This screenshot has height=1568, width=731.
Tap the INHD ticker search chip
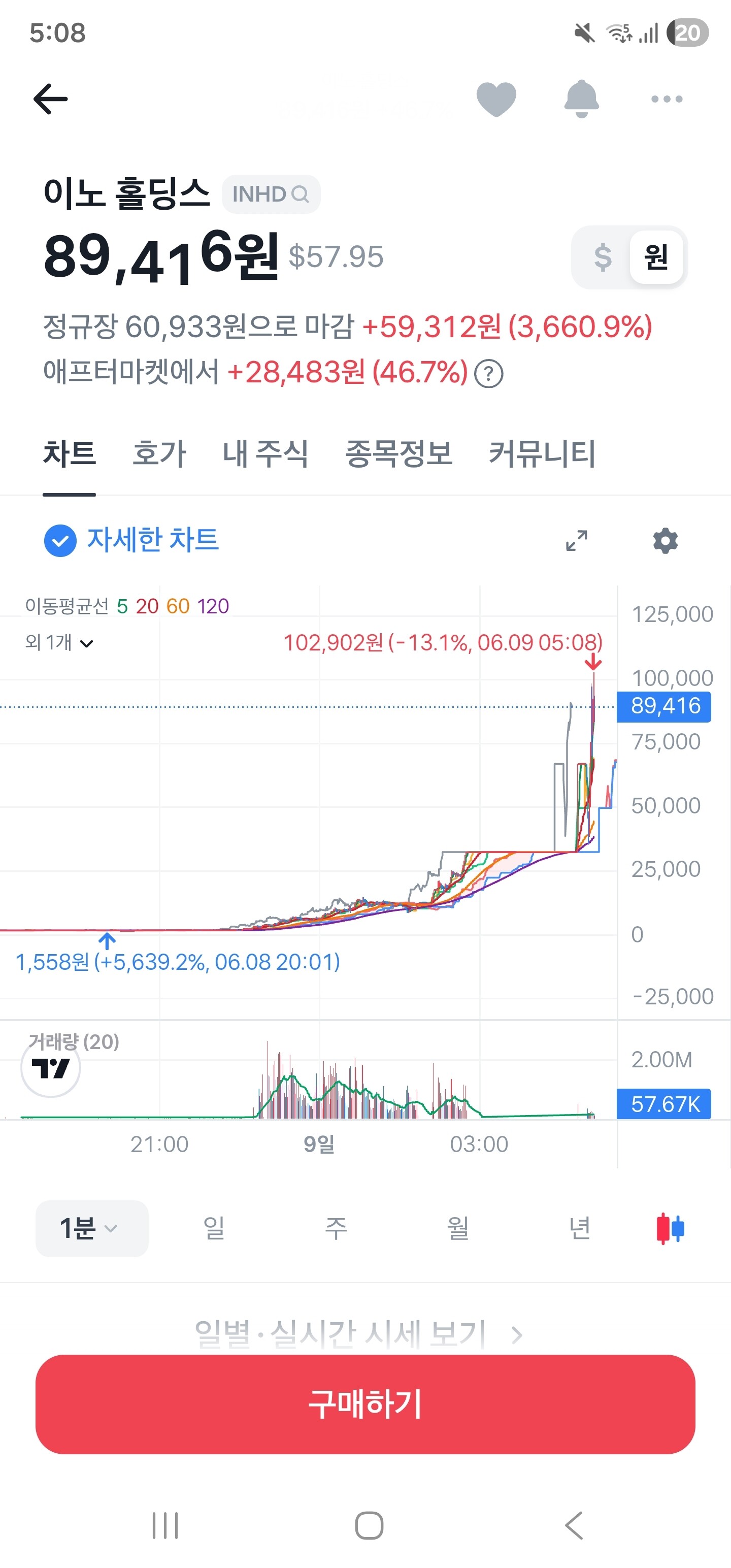pos(271,194)
